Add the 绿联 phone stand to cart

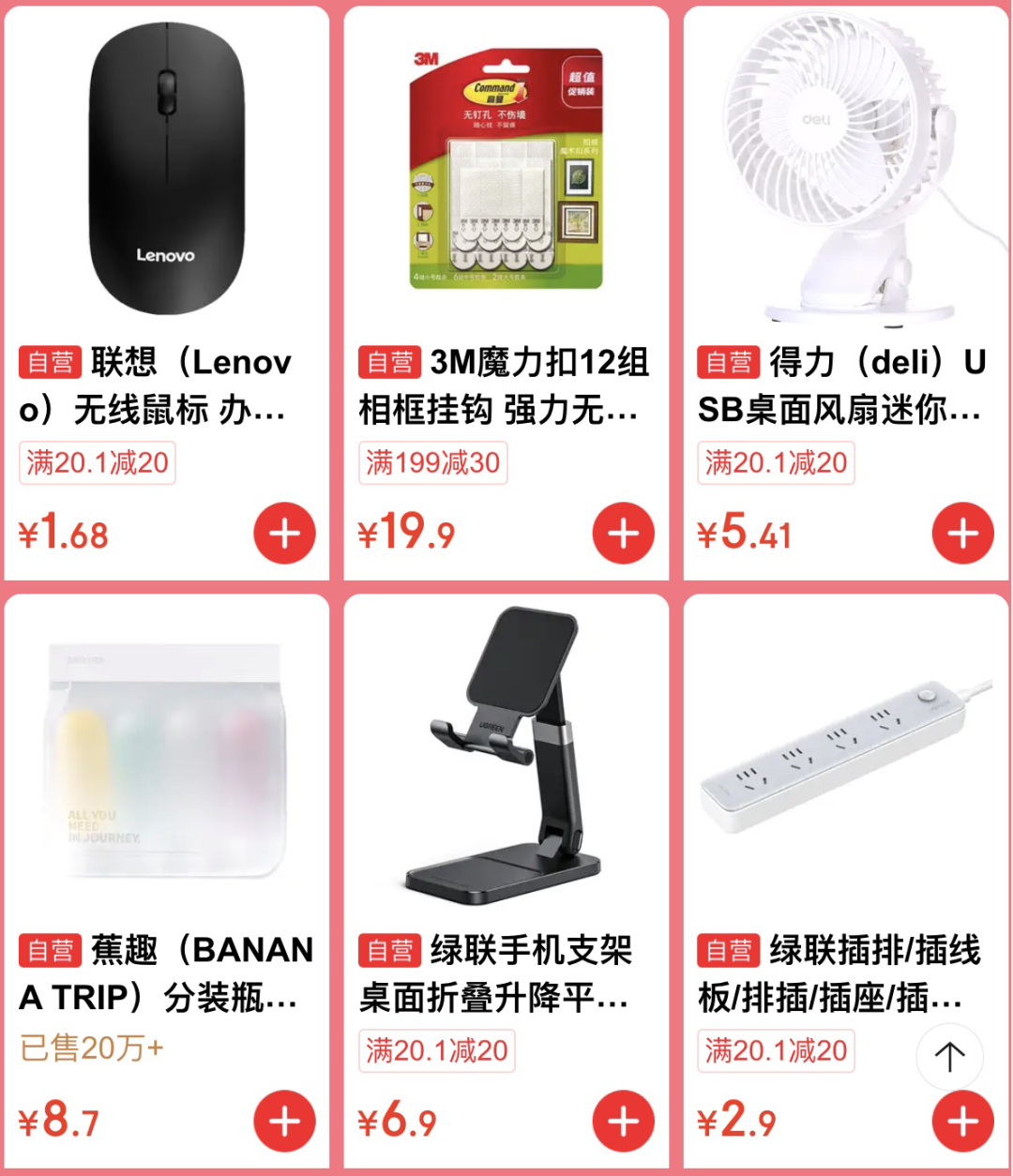point(623,1121)
